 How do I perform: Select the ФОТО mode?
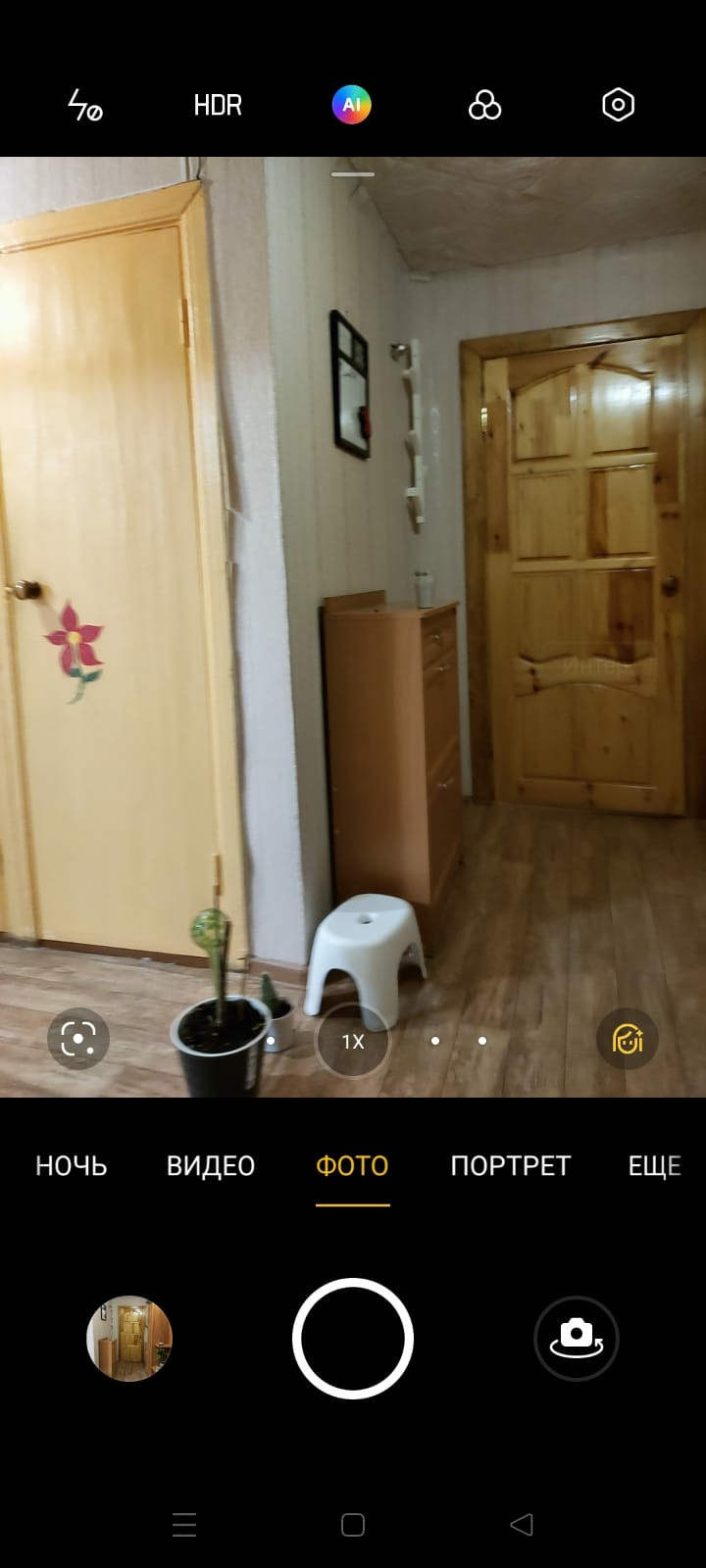click(352, 1165)
